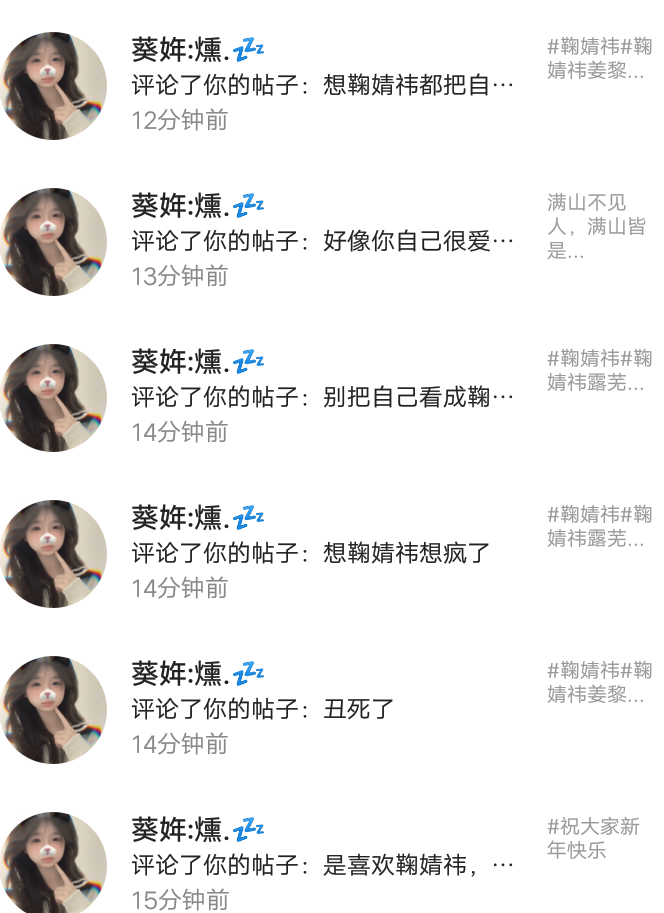The width and height of the screenshot is (664, 913).
Task: Tap the commenter's avatar on the 12分钟前 notification
Action: [54, 85]
